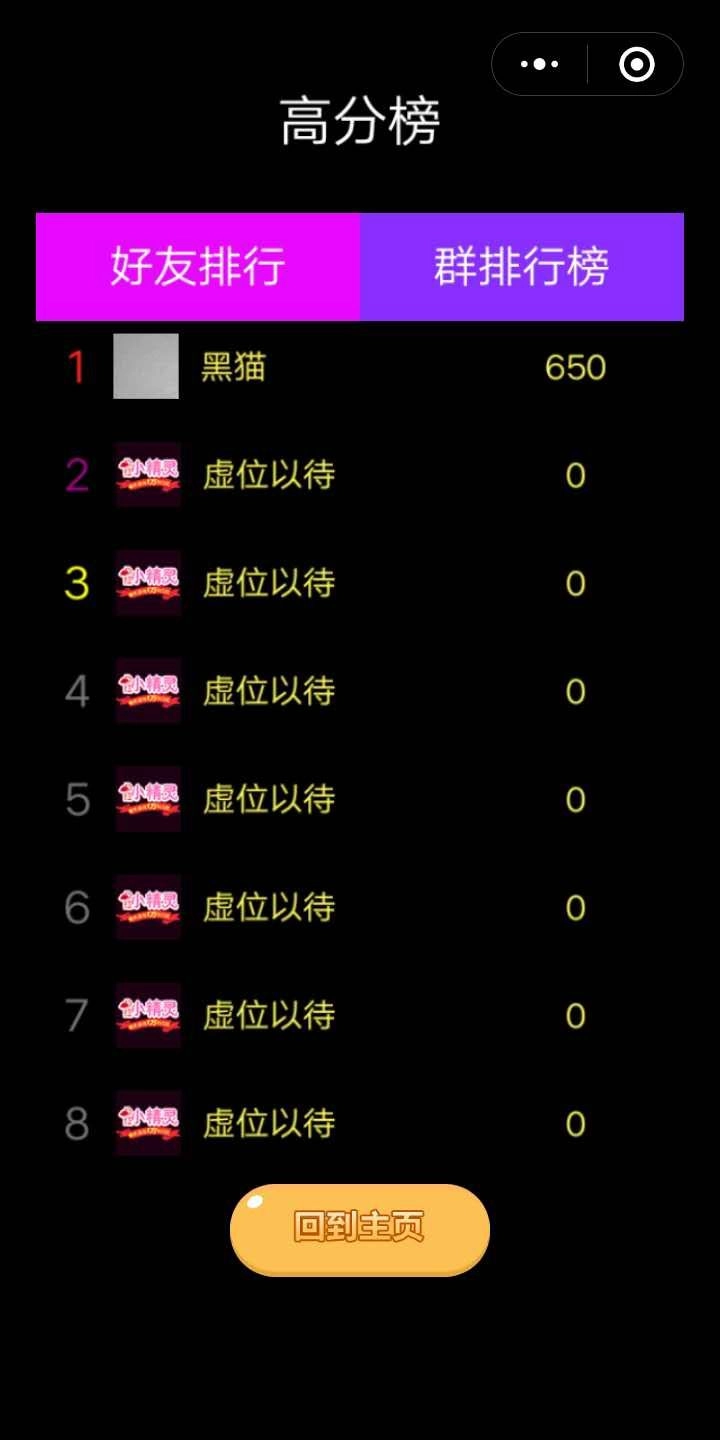Click the 小精灵 avatar on rank 3
This screenshot has width=720, height=1440.
point(148,584)
